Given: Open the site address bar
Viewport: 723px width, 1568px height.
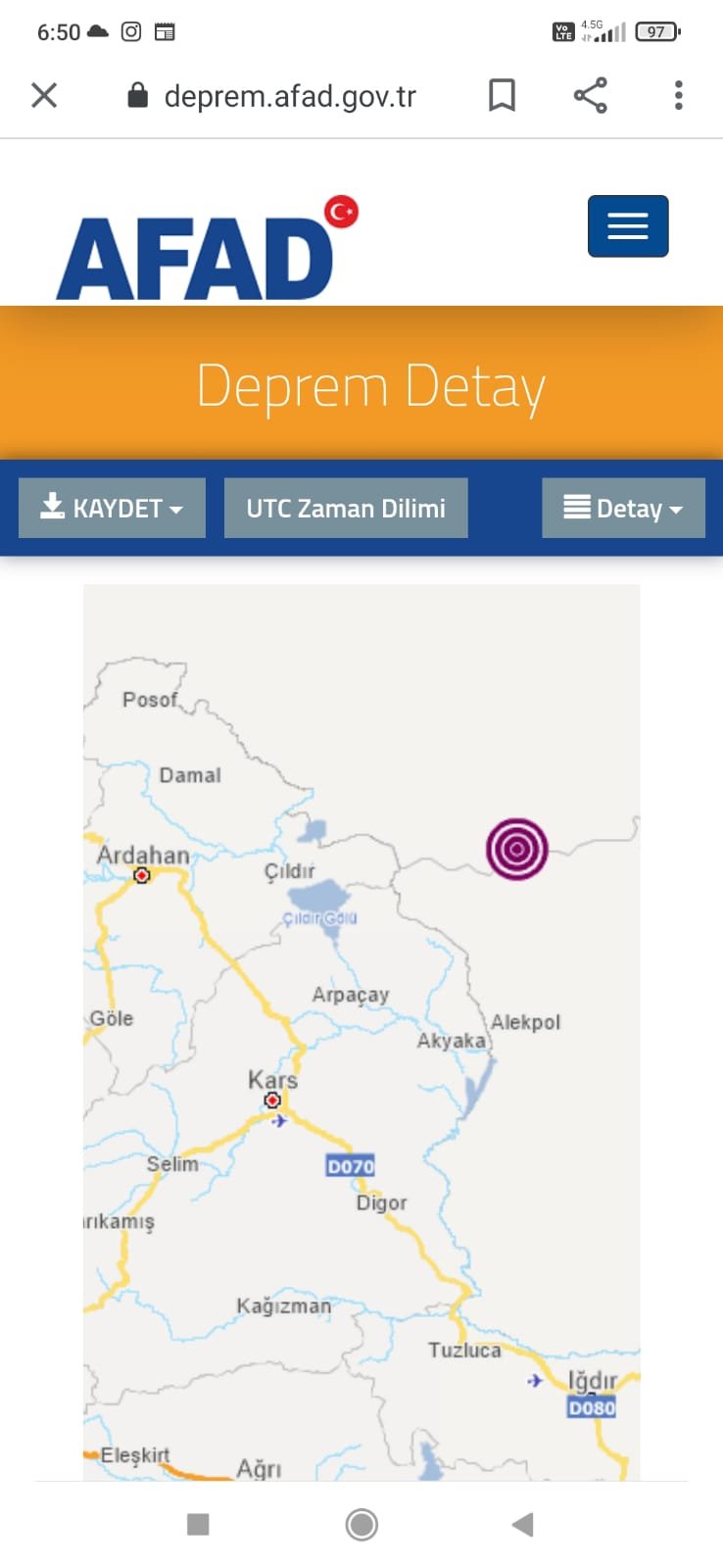Looking at the screenshot, I should point(289,96).
